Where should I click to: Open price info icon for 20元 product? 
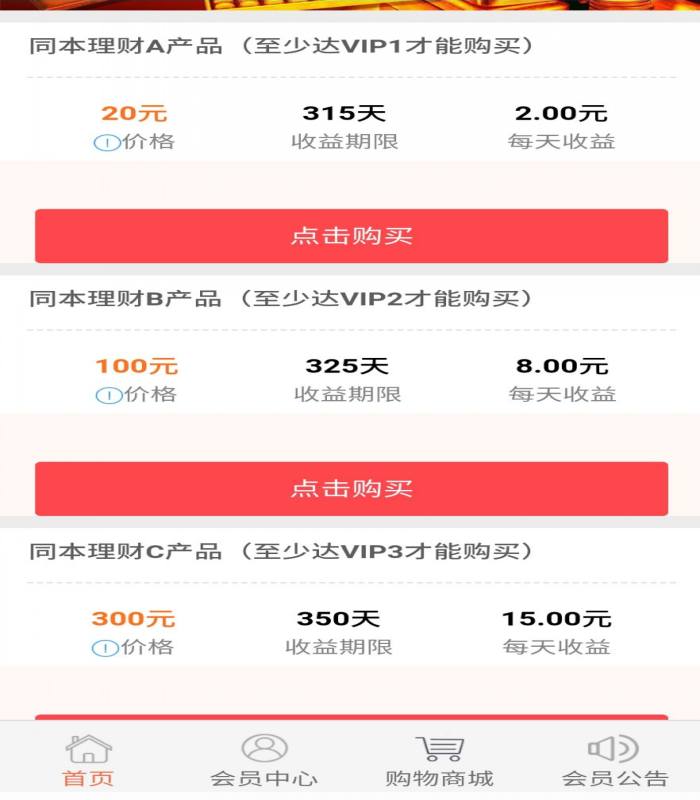106,143
